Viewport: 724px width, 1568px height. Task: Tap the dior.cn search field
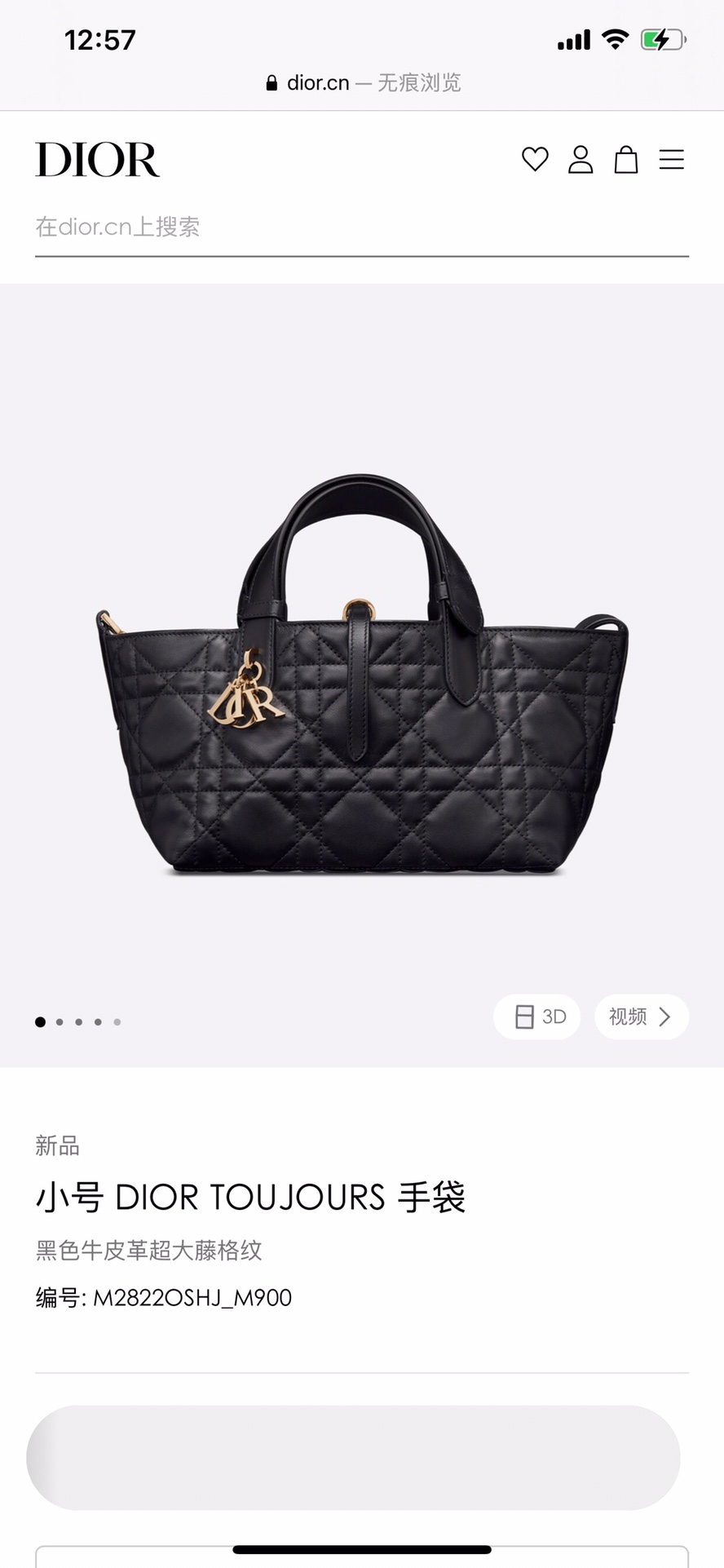pos(361,227)
